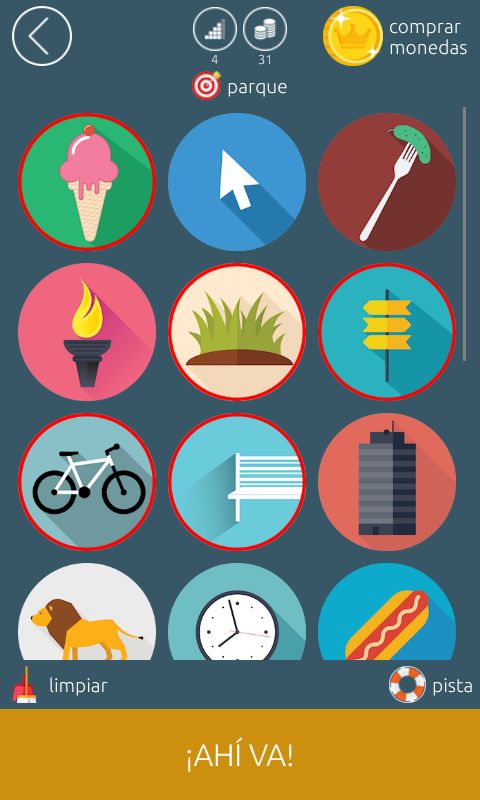Viewport: 480px width, 800px height.
Task: Select the lion tile
Action: coord(87,612)
